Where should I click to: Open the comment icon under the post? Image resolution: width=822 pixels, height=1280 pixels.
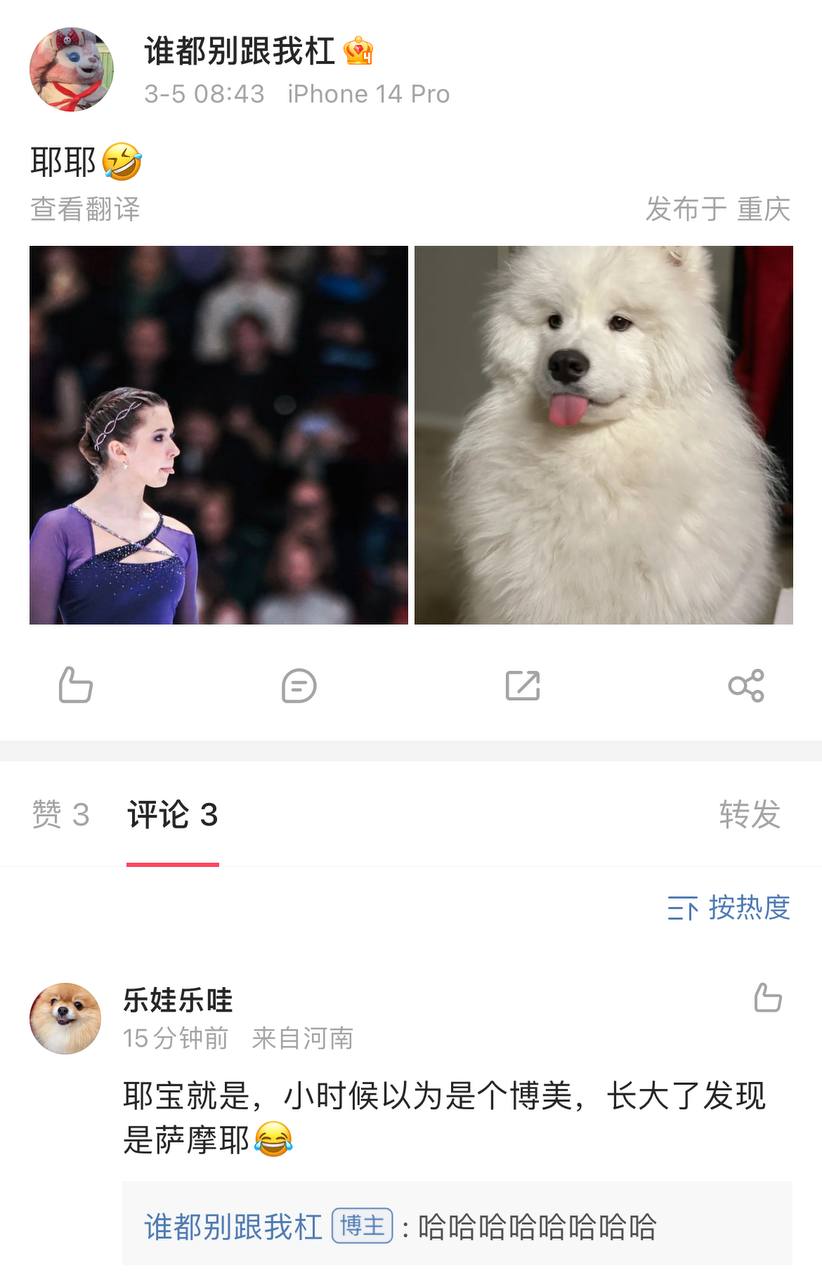coord(299,686)
